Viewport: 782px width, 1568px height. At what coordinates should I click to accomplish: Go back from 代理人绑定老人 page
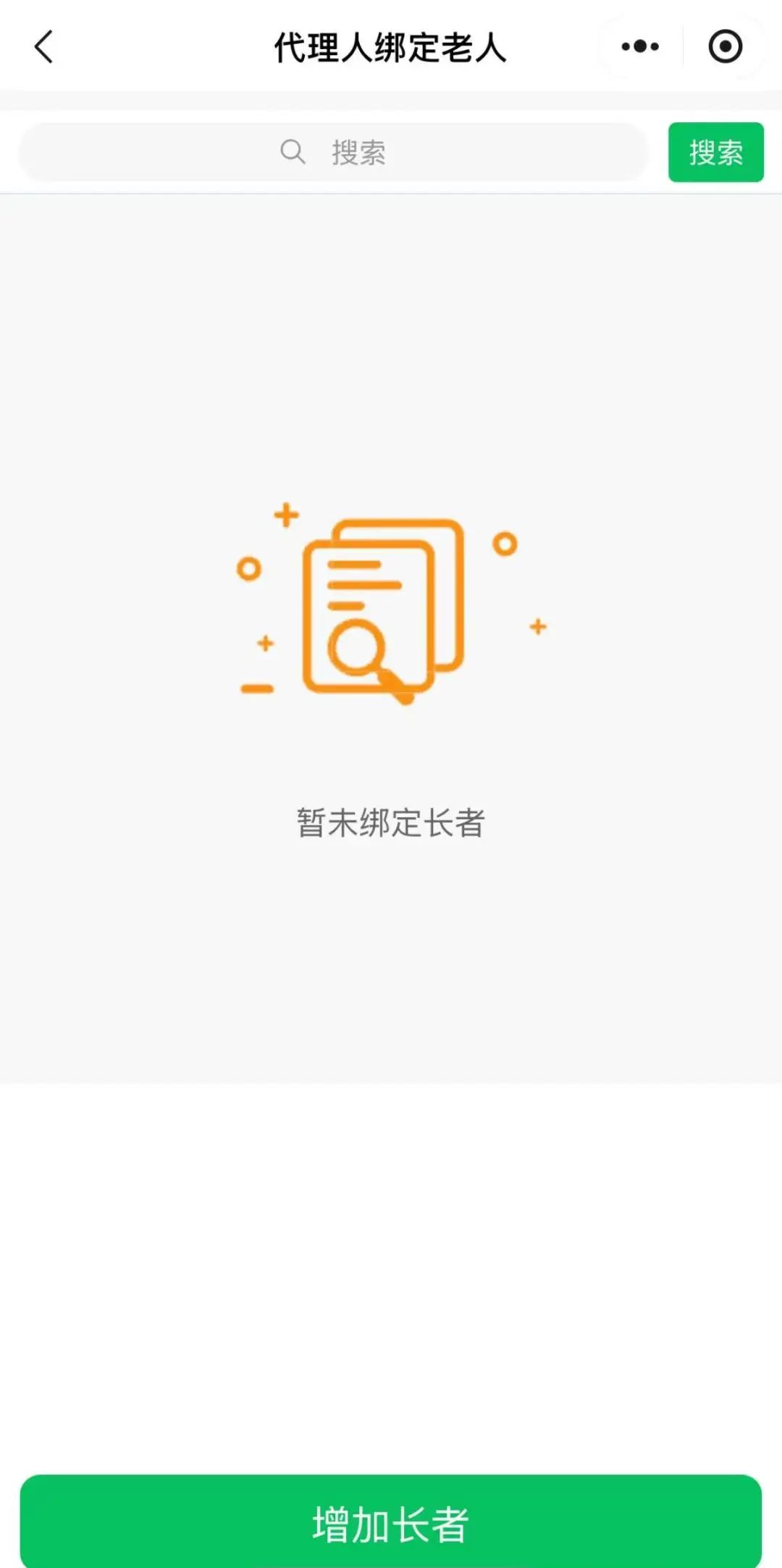click(44, 47)
